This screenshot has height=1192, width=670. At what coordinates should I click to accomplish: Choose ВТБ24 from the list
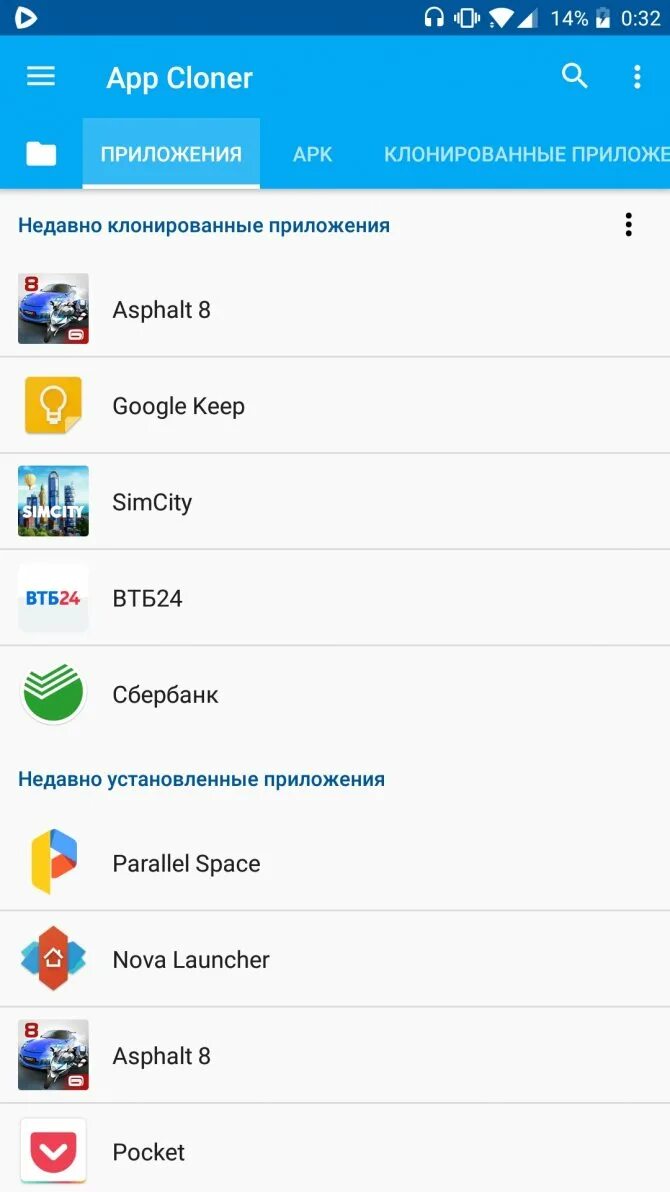[x=335, y=597]
